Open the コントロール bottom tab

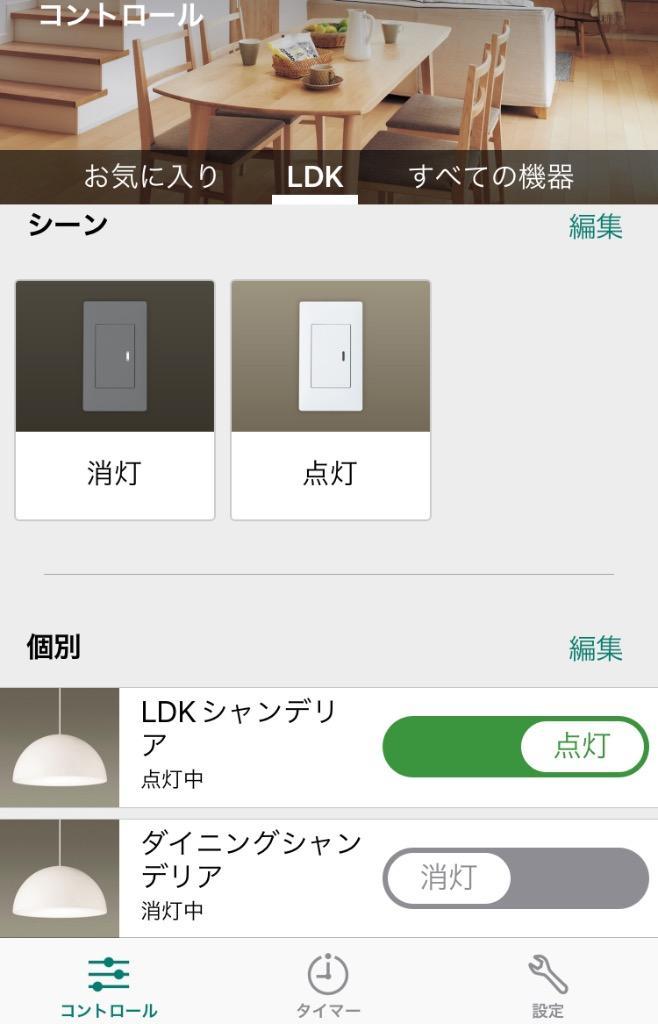108,985
